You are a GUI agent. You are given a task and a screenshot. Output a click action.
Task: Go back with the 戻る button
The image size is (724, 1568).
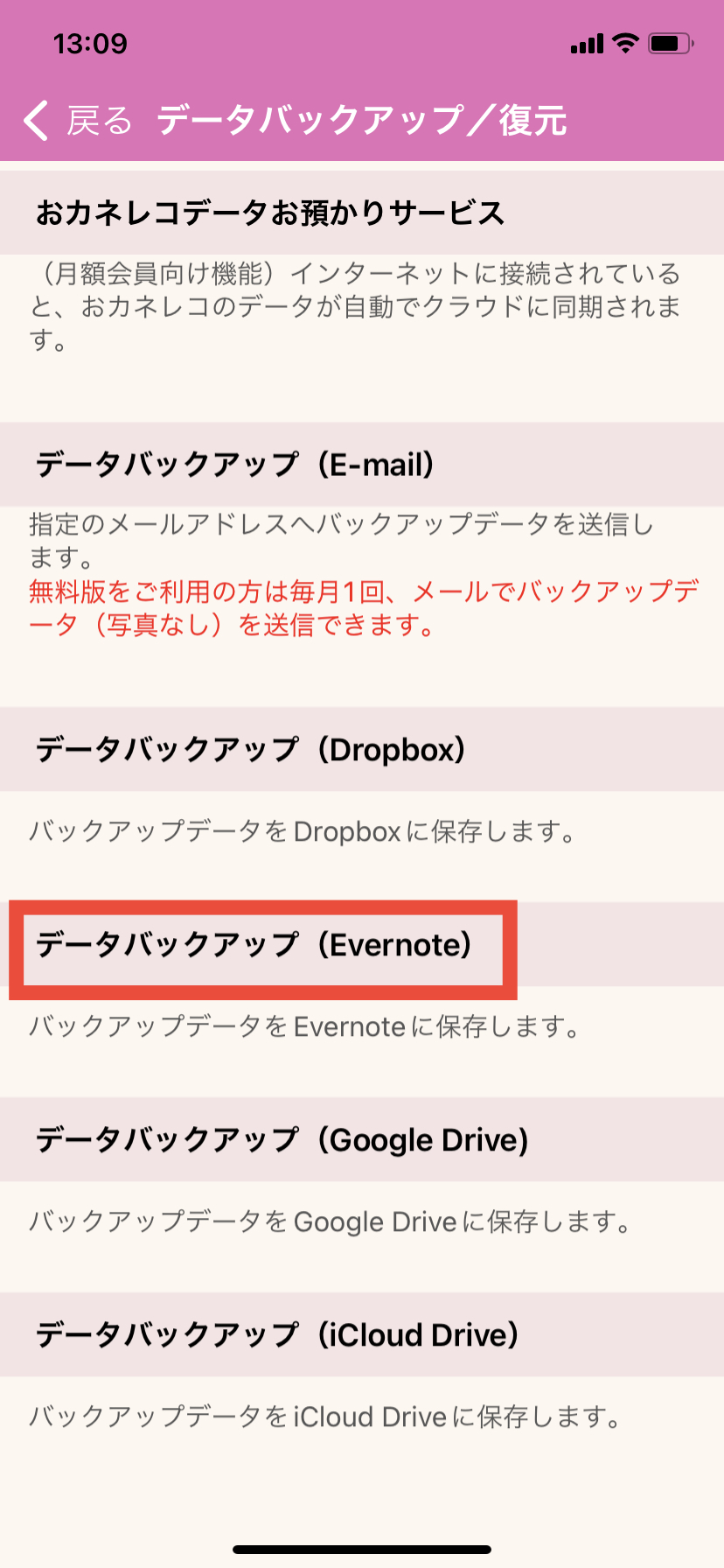pyautogui.click(x=79, y=120)
